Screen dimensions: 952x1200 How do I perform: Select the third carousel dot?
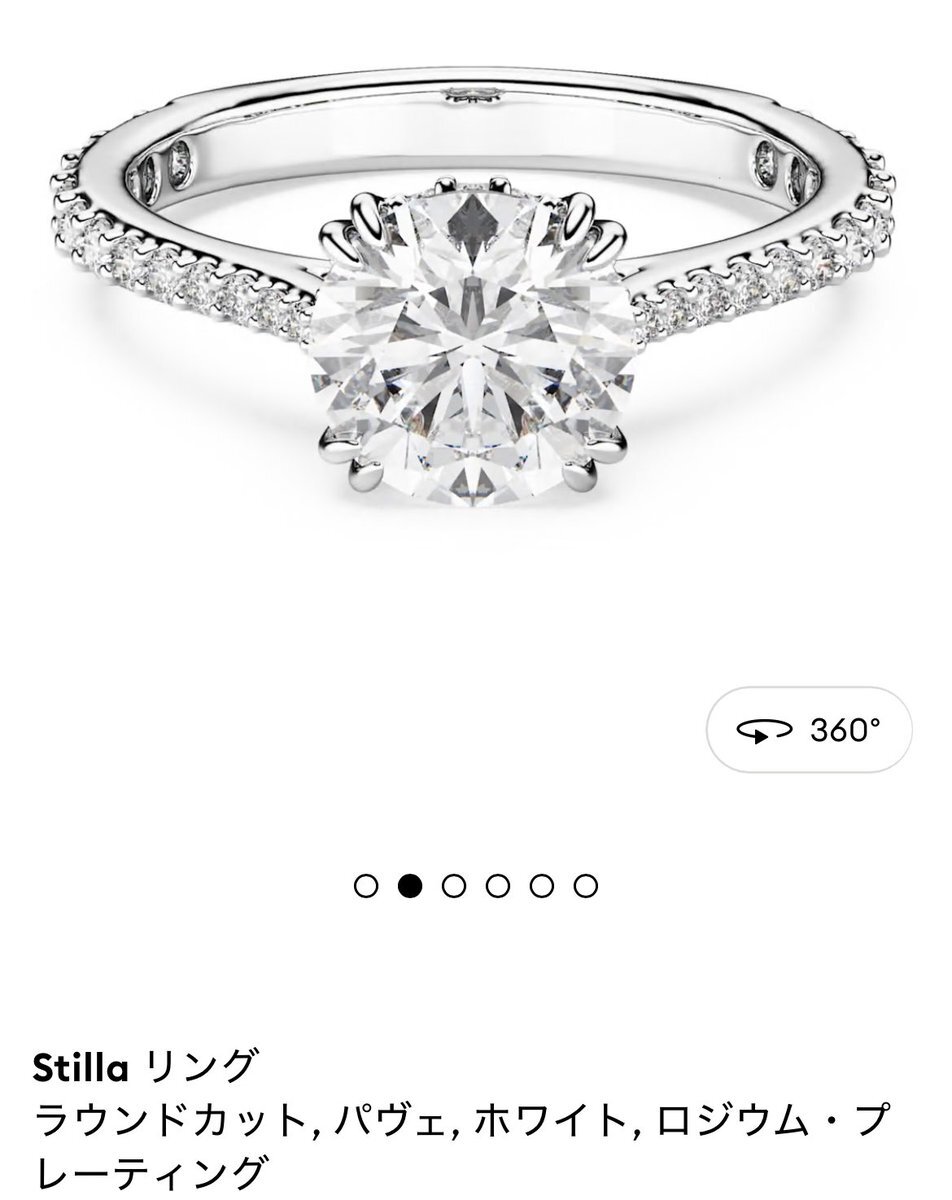454,885
